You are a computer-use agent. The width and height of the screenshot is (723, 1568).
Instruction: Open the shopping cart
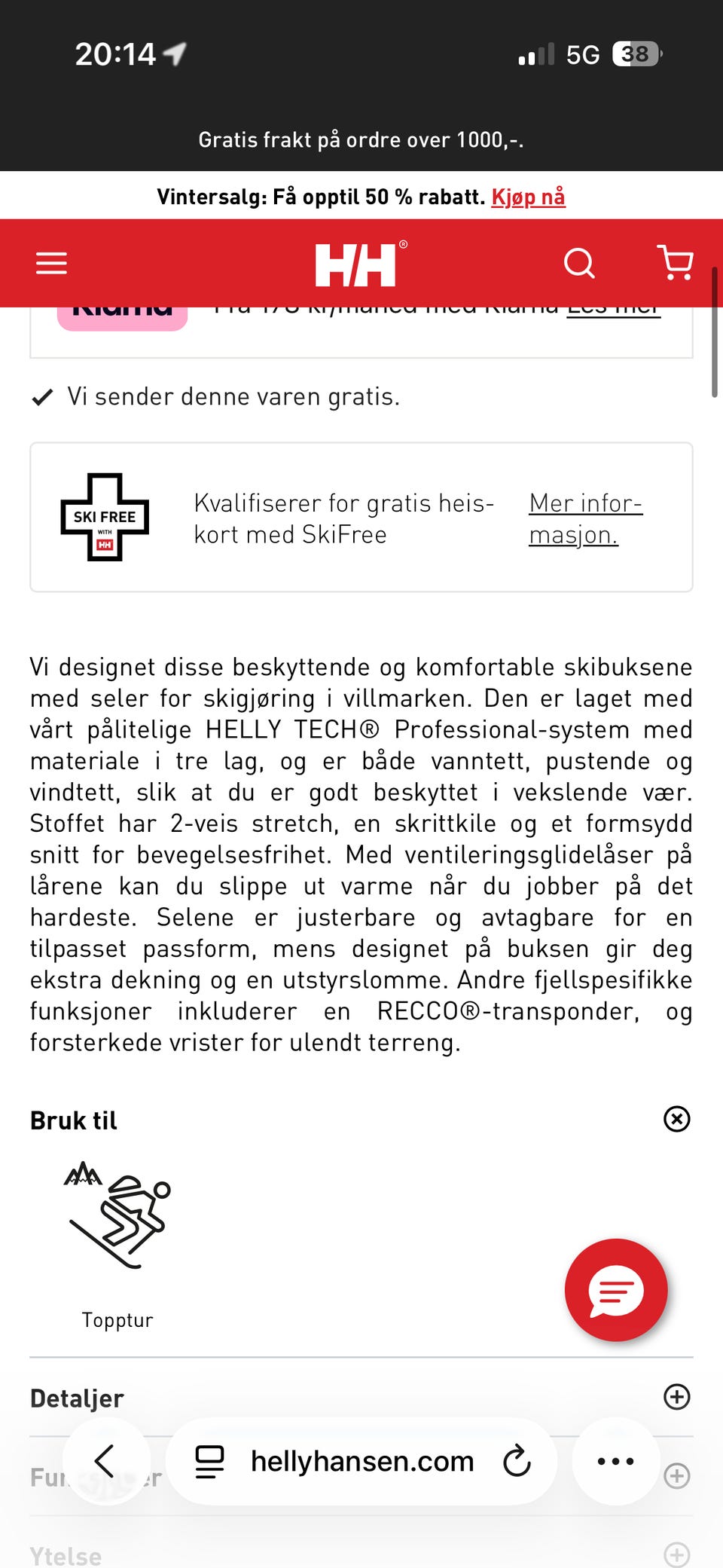pos(675,263)
